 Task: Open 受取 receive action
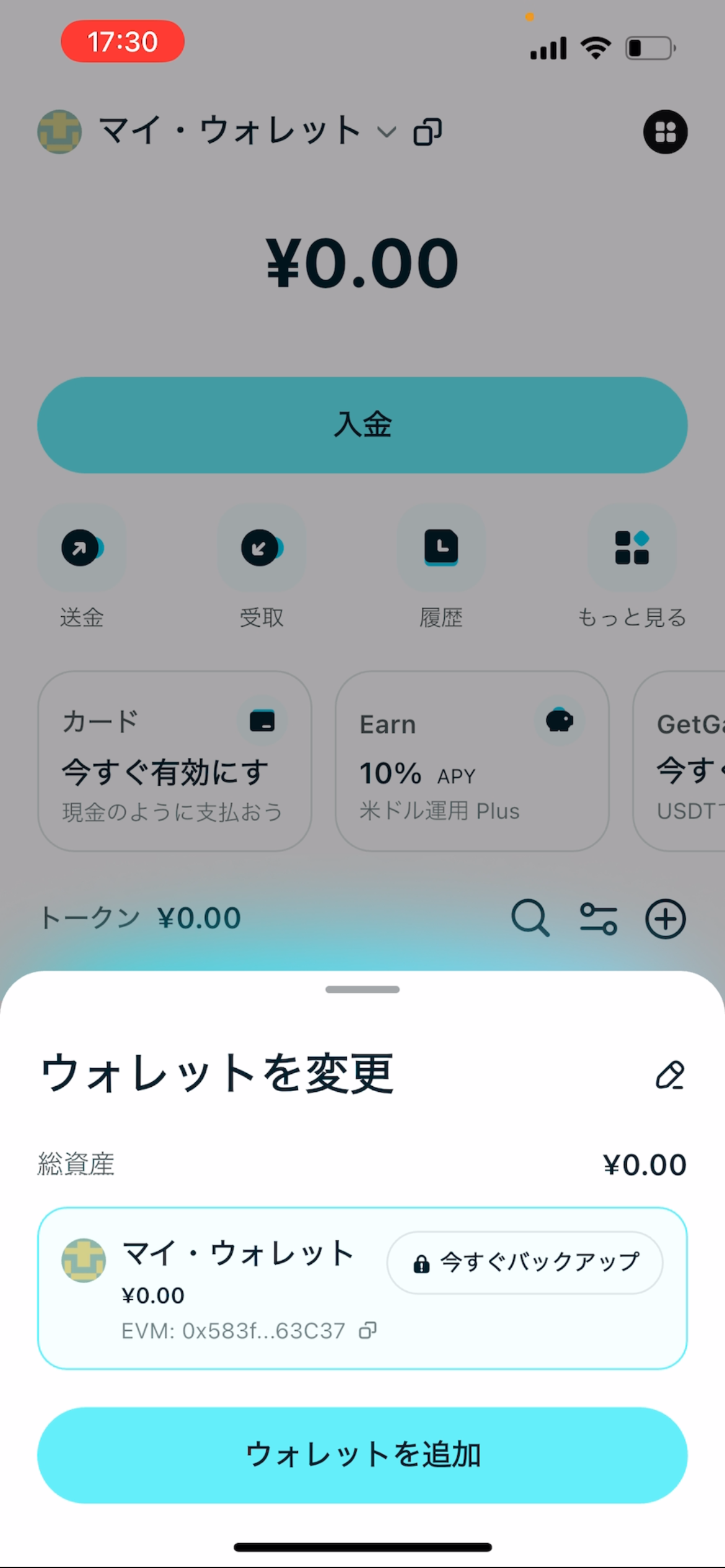[x=261, y=548]
